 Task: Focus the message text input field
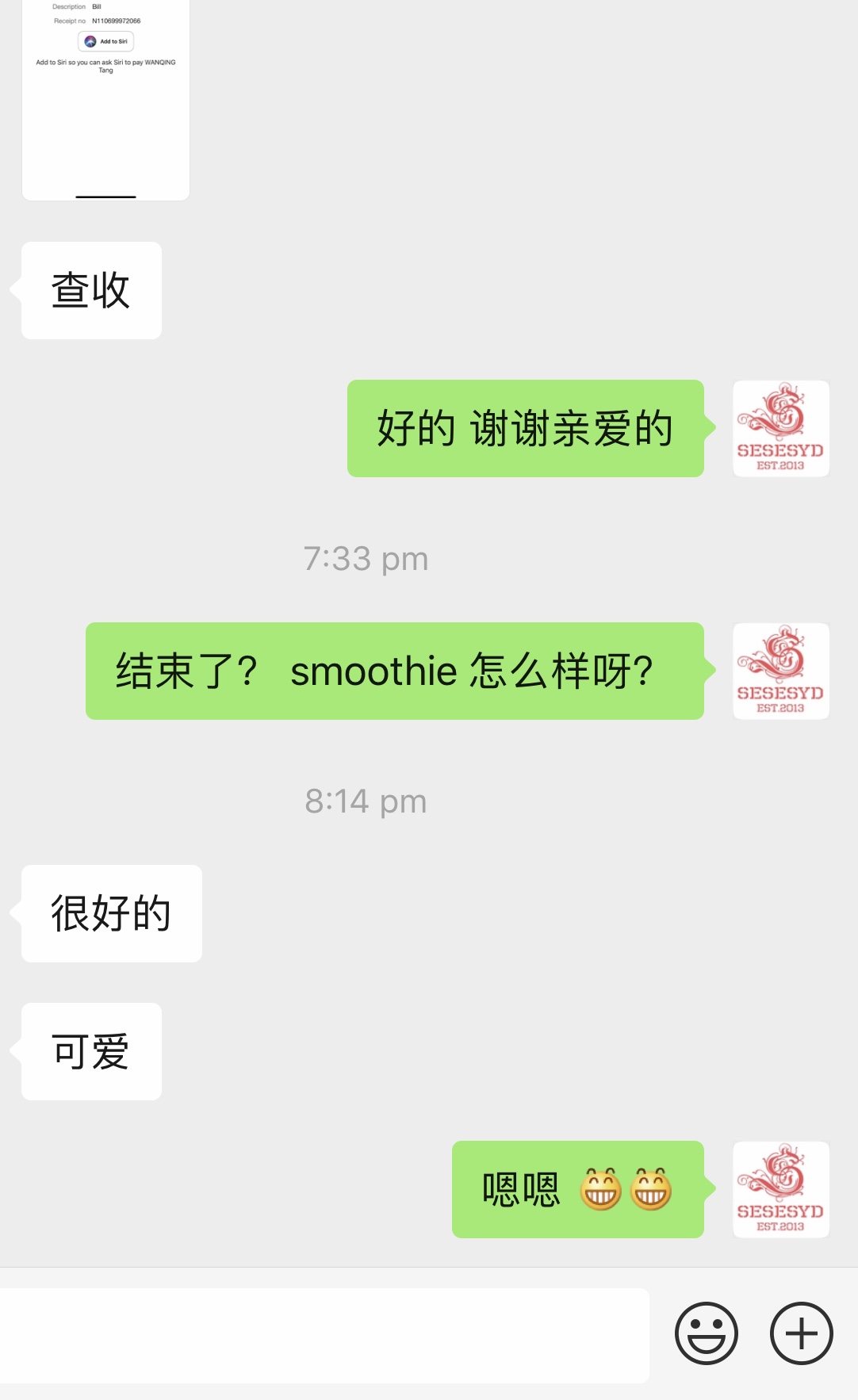(x=324, y=1335)
